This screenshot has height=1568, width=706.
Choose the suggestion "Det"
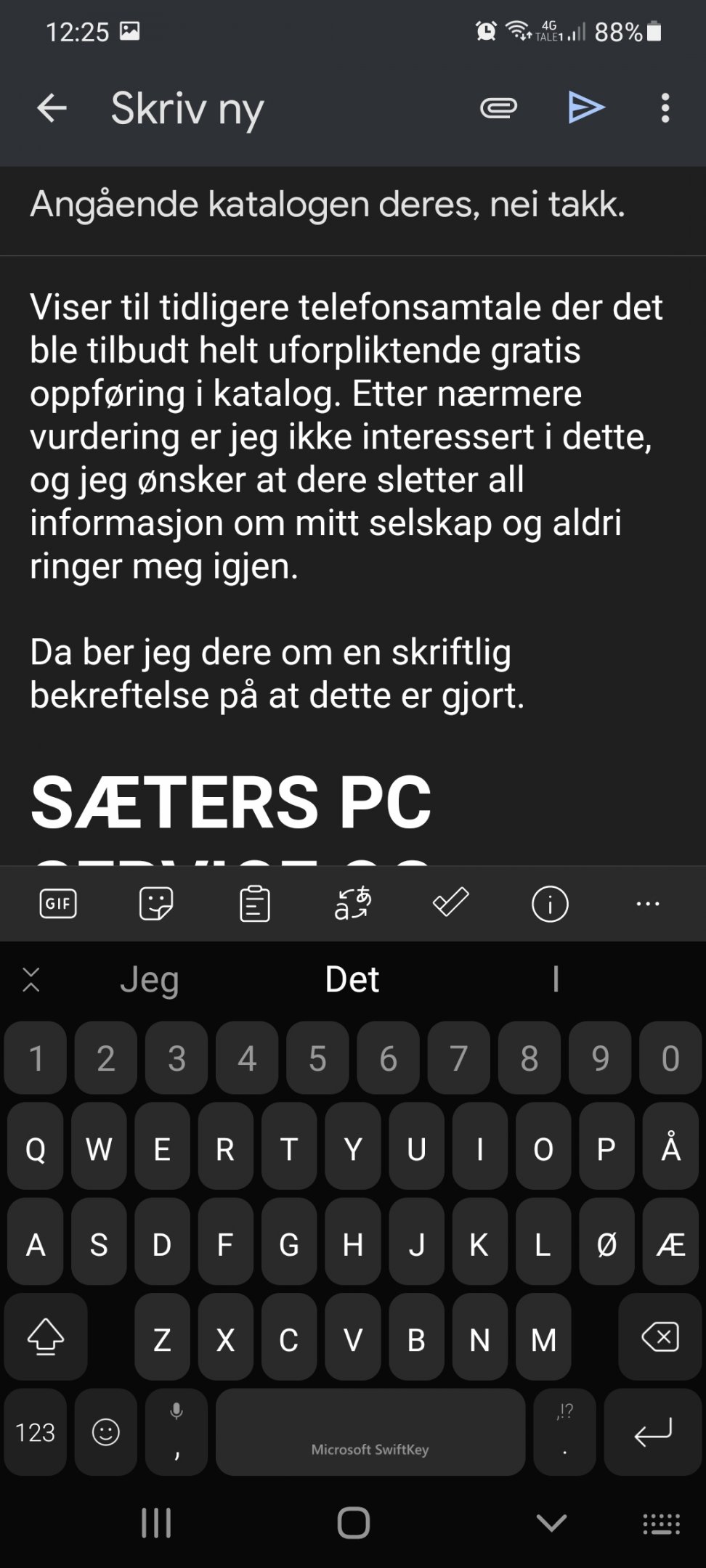pos(352,979)
